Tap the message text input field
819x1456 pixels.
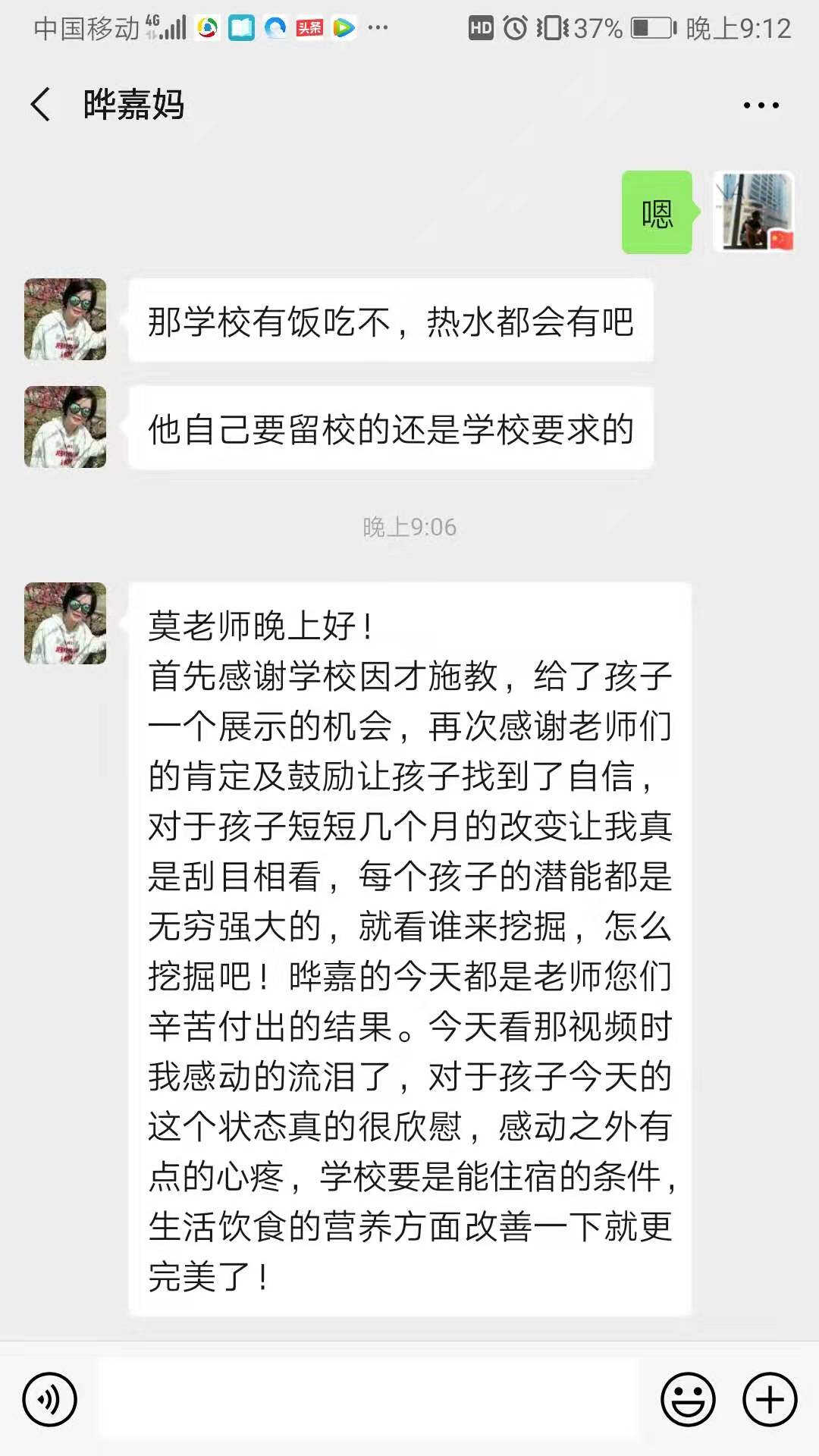pyautogui.click(x=368, y=1399)
